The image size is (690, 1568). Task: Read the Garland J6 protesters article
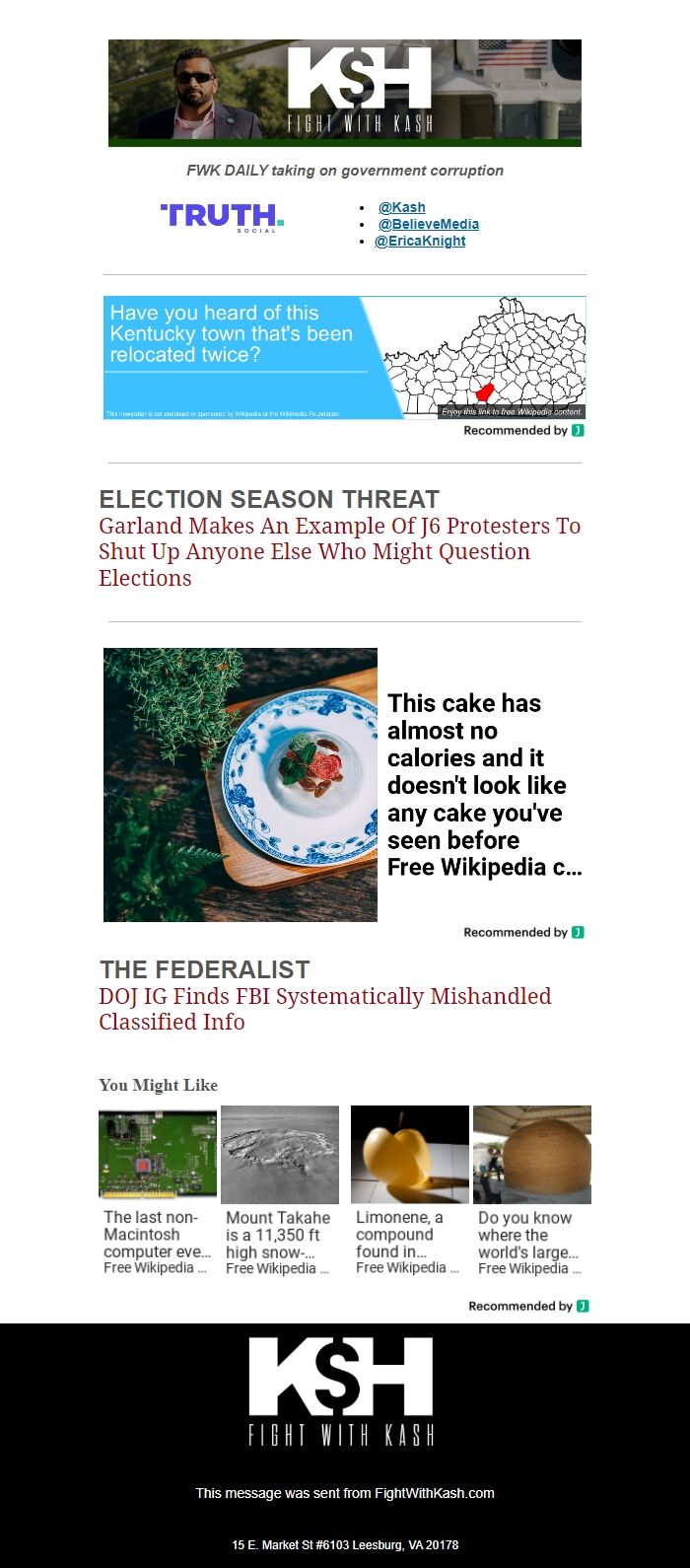click(339, 551)
